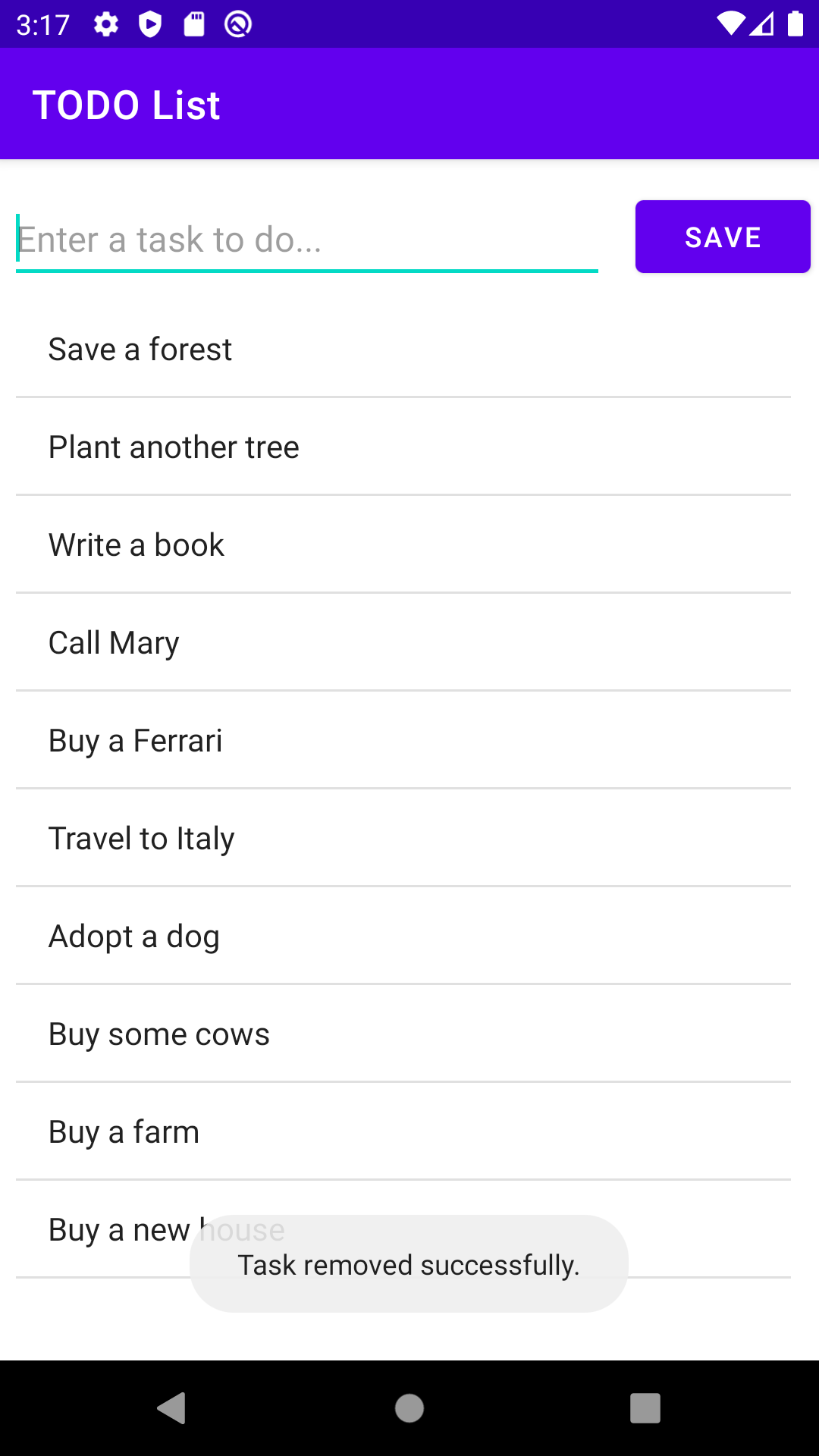Tap the Play Protect shield status icon

click(150, 24)
